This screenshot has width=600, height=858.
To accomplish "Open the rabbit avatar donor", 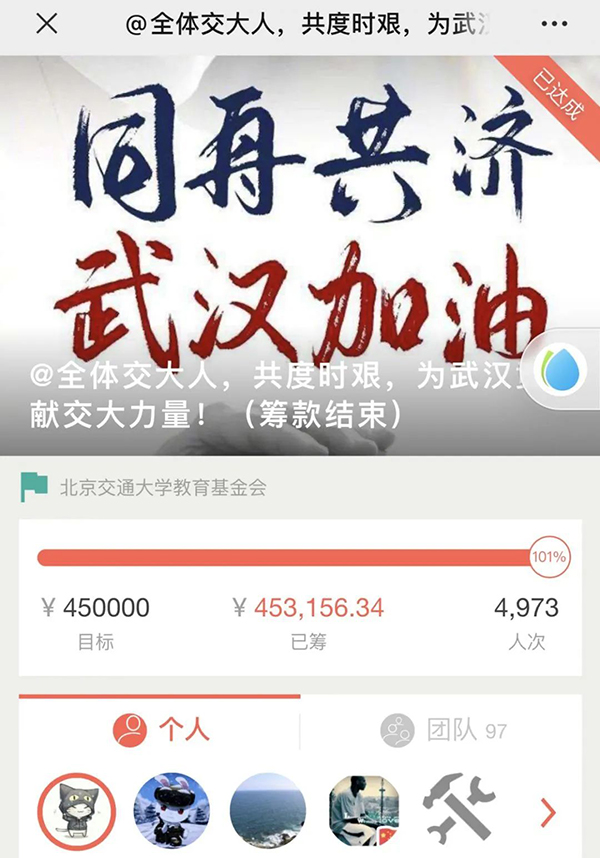I will [x=172, y=810].
